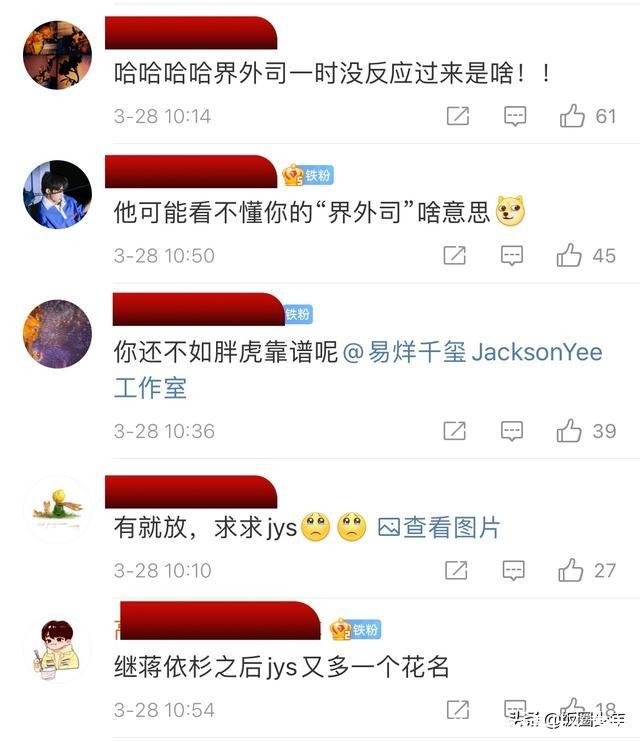Open the avatar of the 哈哈哈哈界外司 commenter
The image size is (640, 742).
click(57, 55)
